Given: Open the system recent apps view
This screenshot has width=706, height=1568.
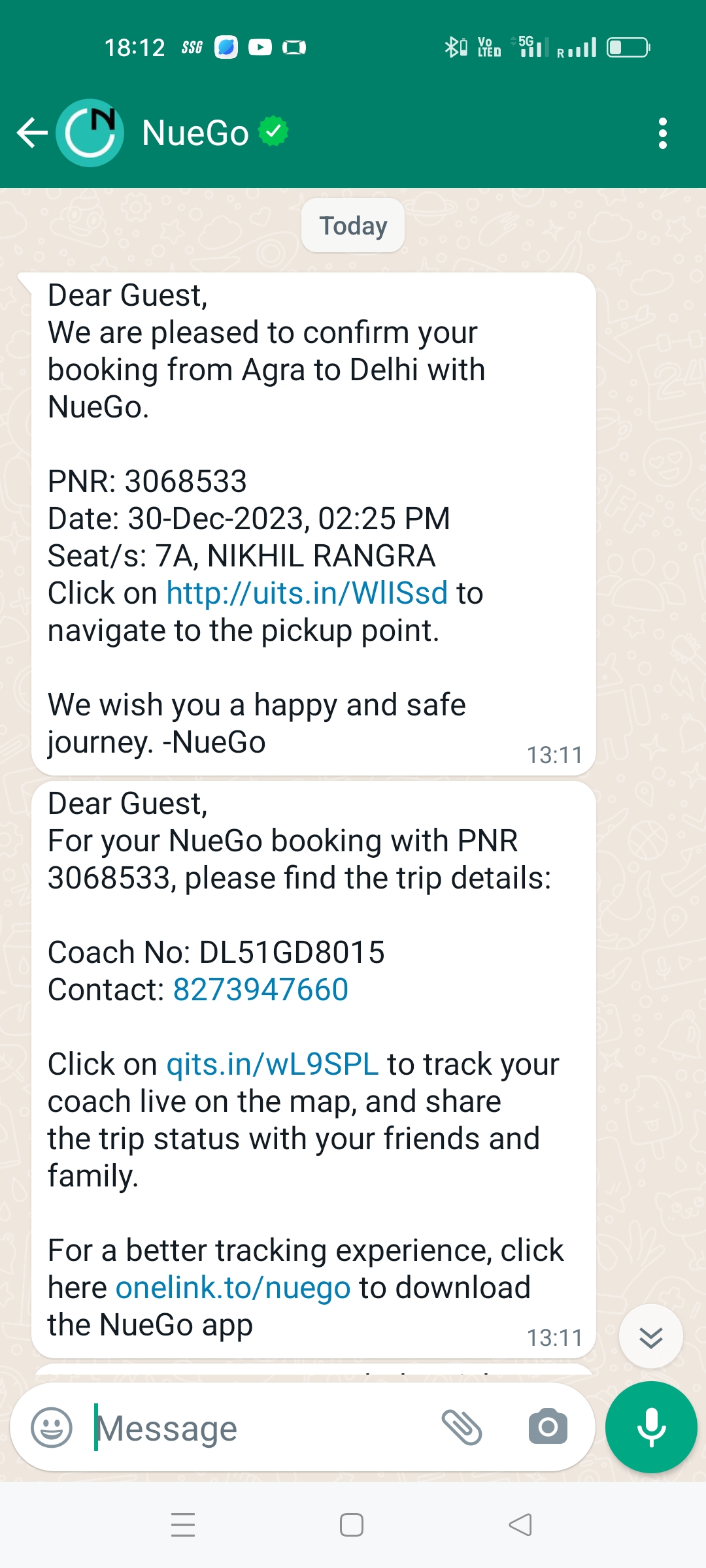Looking at the screenshot, I should click(x=183, y=1526).
